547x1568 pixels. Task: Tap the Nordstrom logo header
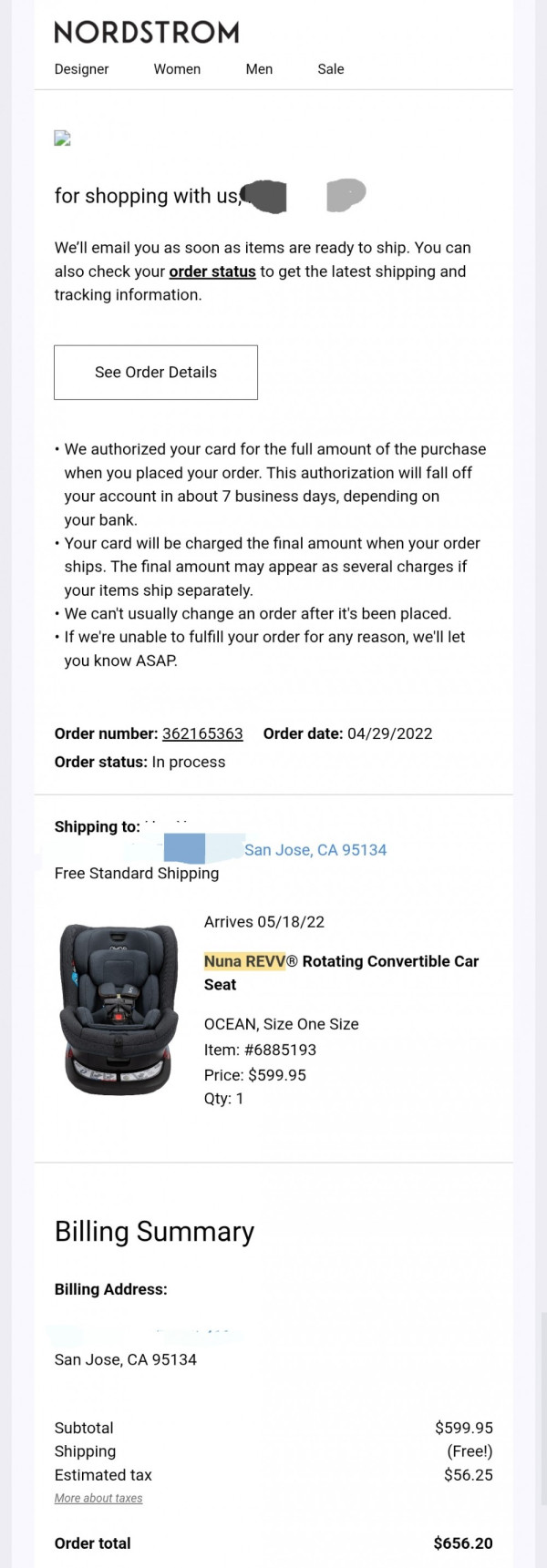click(x=147, y=33)
